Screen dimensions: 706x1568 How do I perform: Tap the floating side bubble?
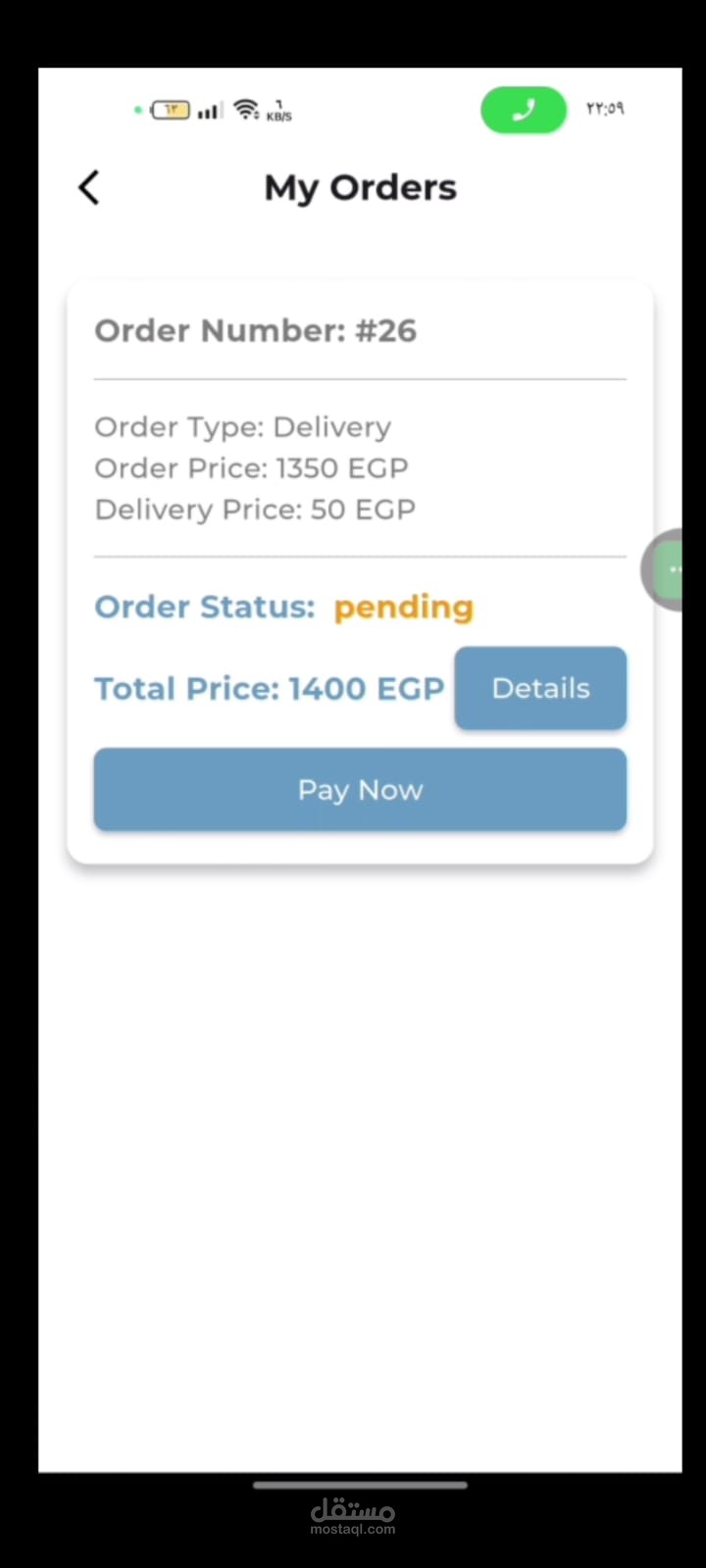[x=669, y=569]
